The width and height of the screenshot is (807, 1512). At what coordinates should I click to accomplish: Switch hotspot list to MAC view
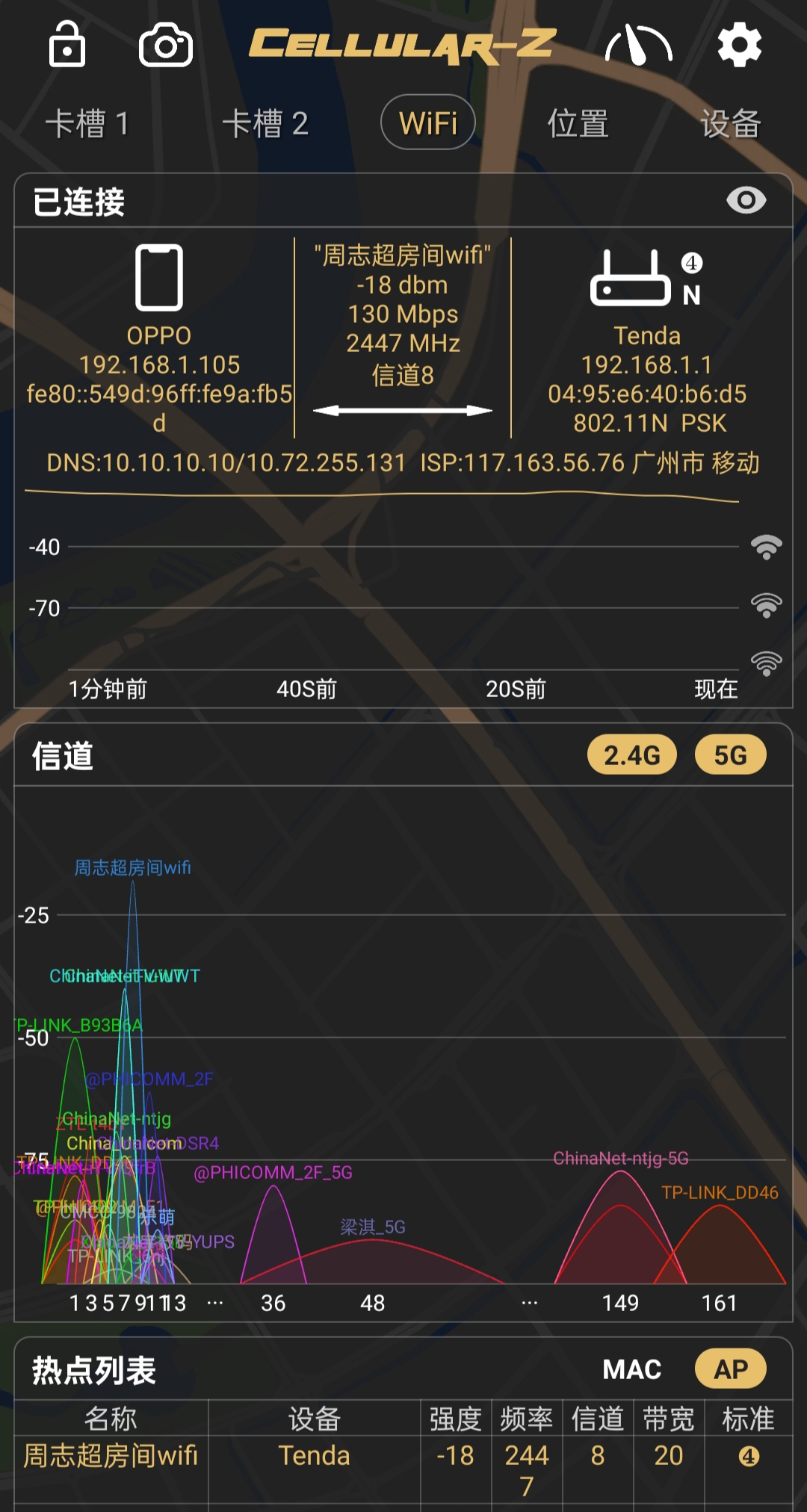(631, 1369)
